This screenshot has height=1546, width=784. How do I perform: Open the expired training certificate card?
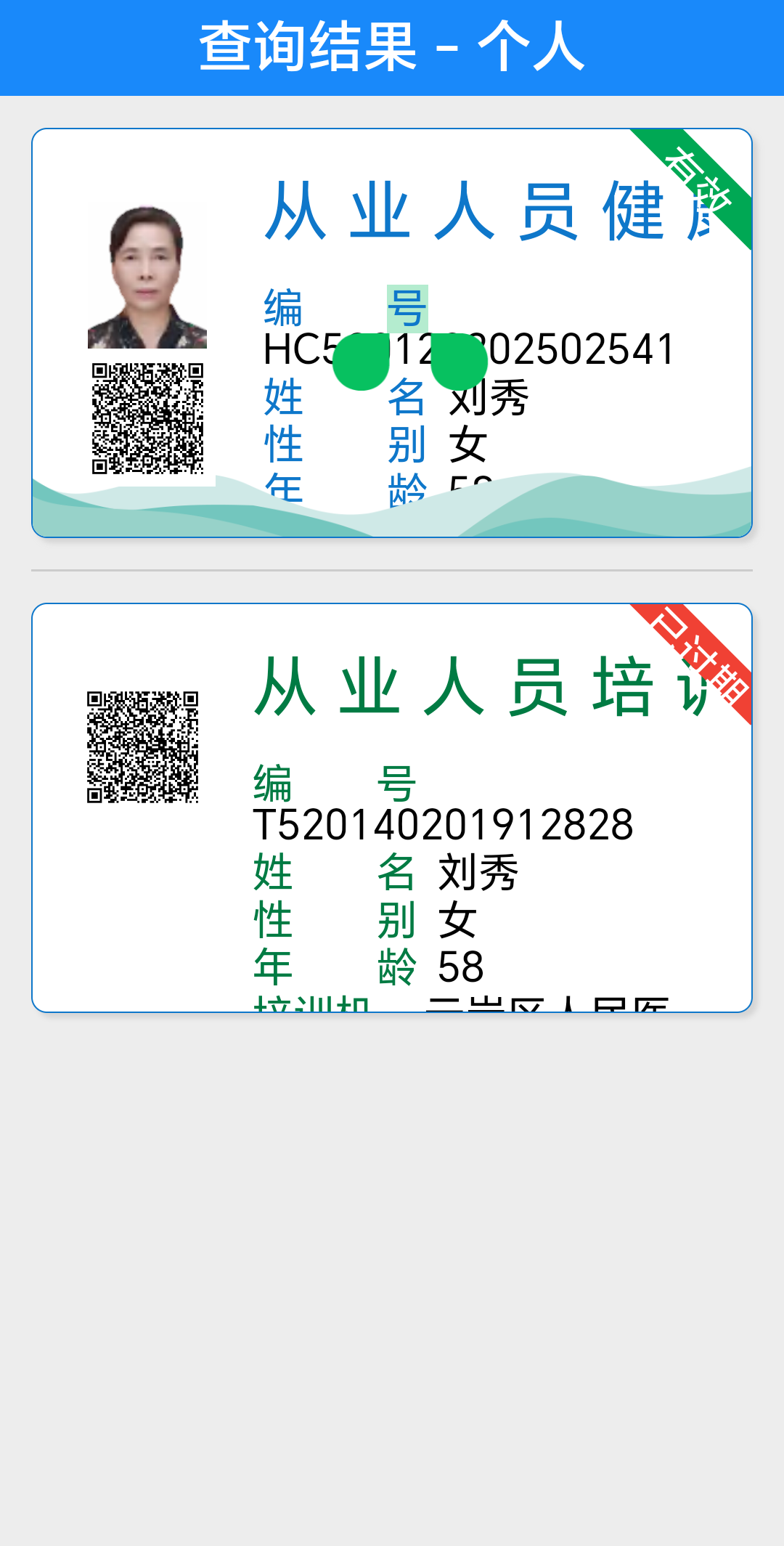click(392, 807)
